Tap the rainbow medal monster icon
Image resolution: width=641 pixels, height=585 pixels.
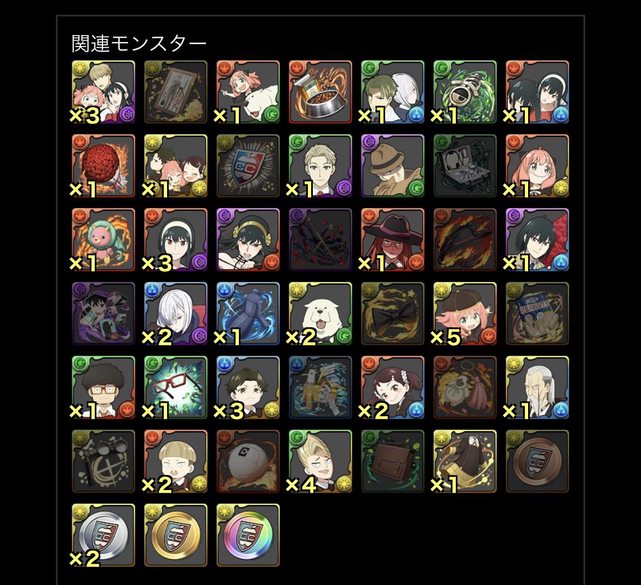[x=248, y=535]
